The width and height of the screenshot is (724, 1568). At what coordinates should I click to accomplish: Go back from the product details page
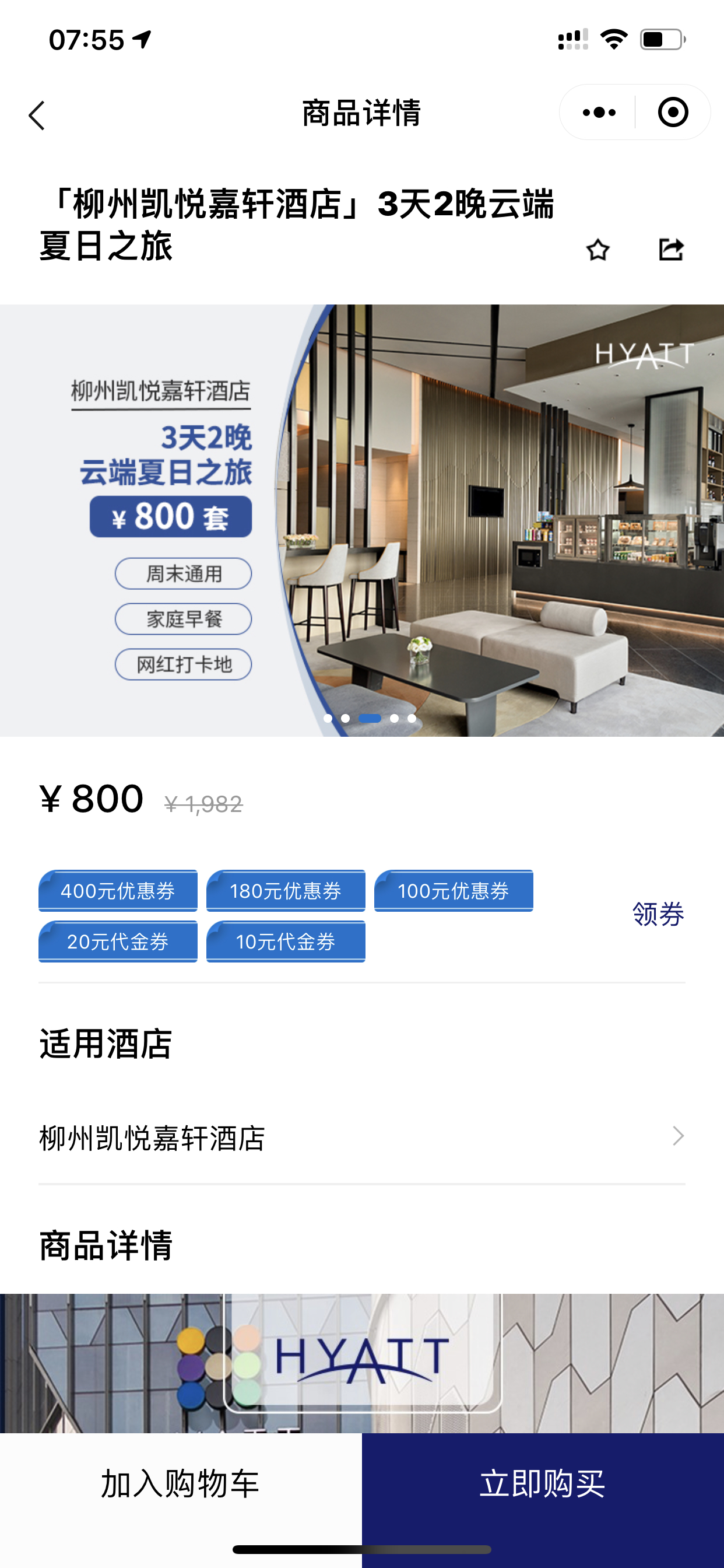click(37, 114)
